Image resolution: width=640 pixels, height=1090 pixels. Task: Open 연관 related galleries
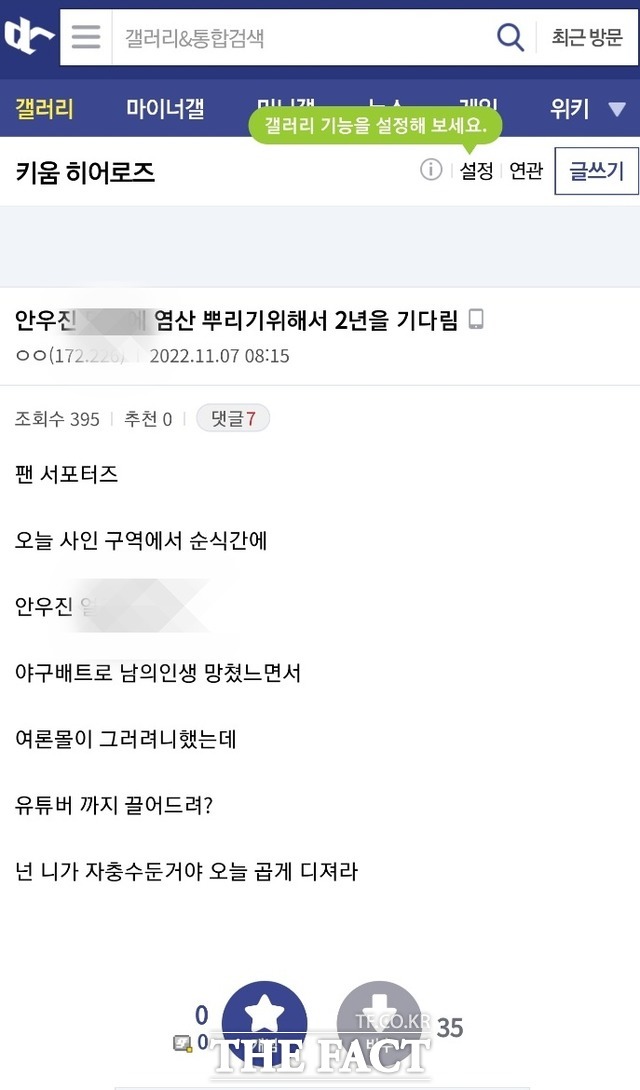(x=526, y=171)
